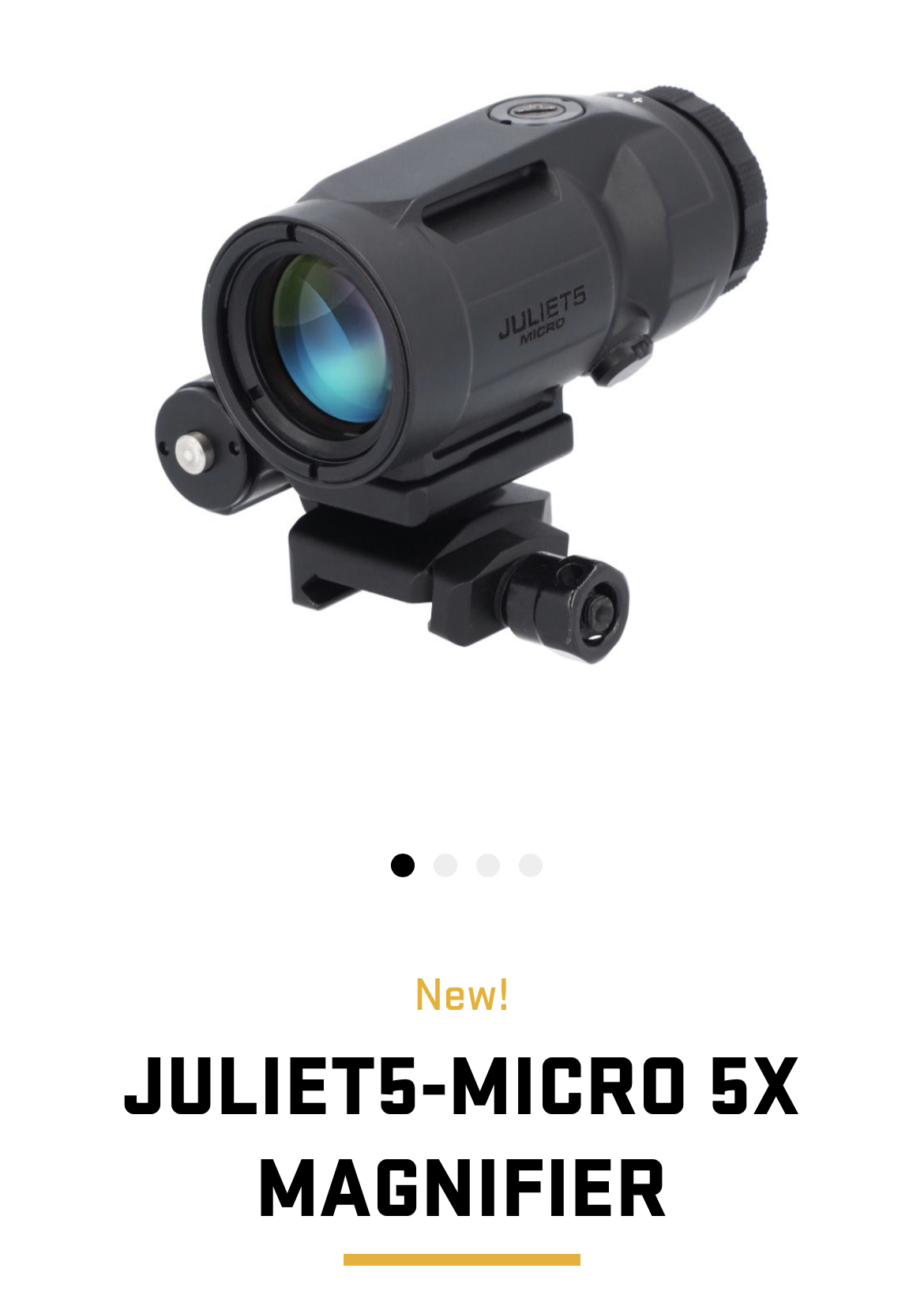Show the fourth and last carousel image
The width and height of the screenshot is (924, 1306).
point(531,865)
